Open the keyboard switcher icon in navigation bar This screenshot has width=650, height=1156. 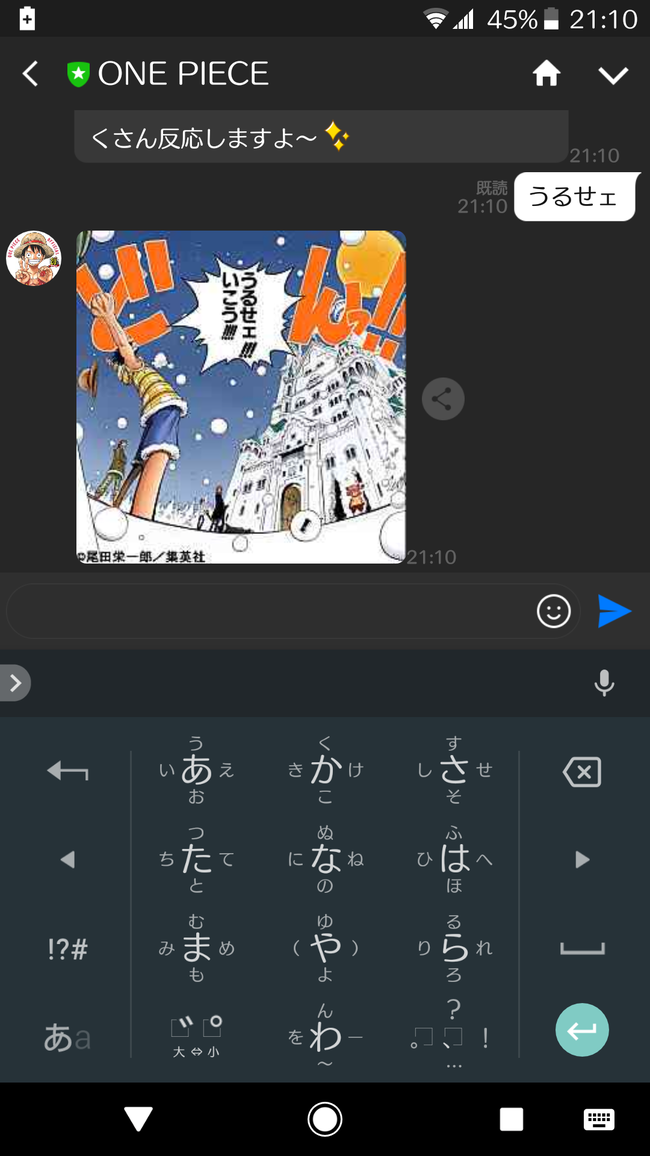coord(599,1119)
